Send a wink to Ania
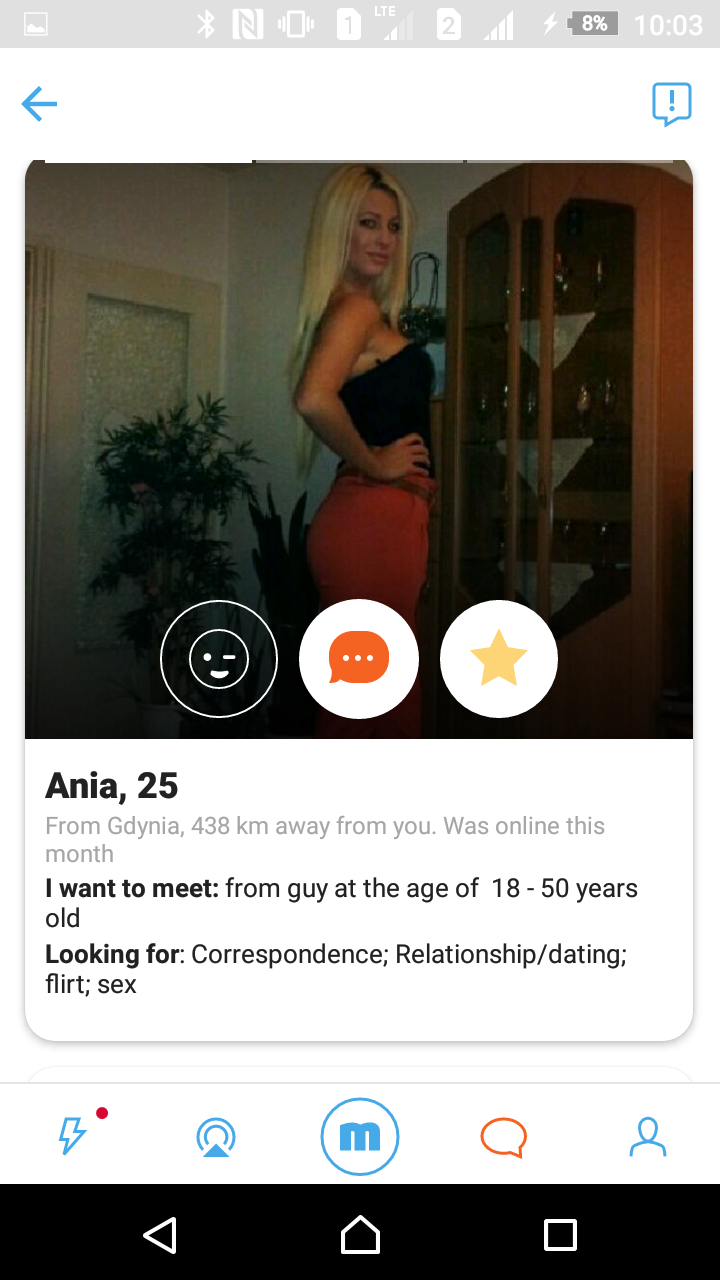 click(x=219, y=659)
